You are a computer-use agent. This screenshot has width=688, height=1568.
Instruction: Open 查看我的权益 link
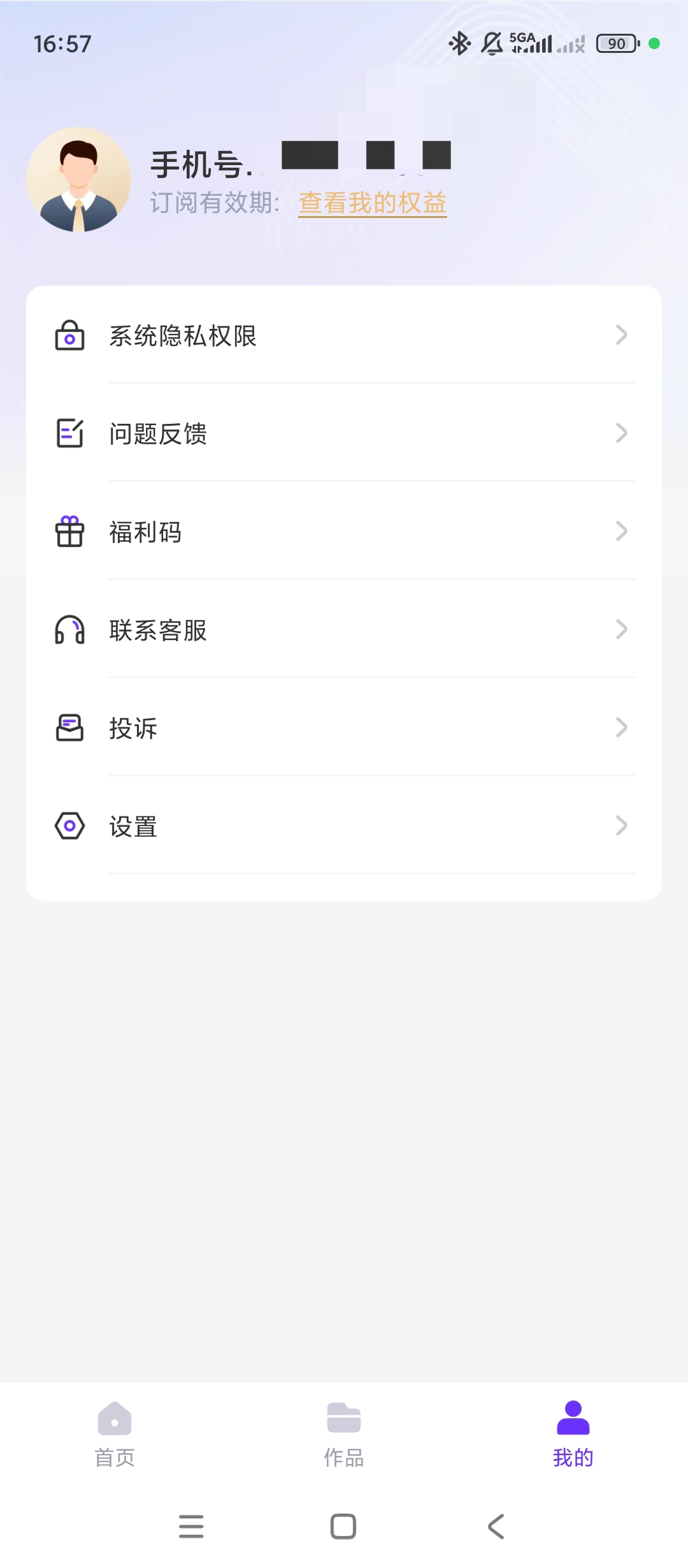coord(373,203)
